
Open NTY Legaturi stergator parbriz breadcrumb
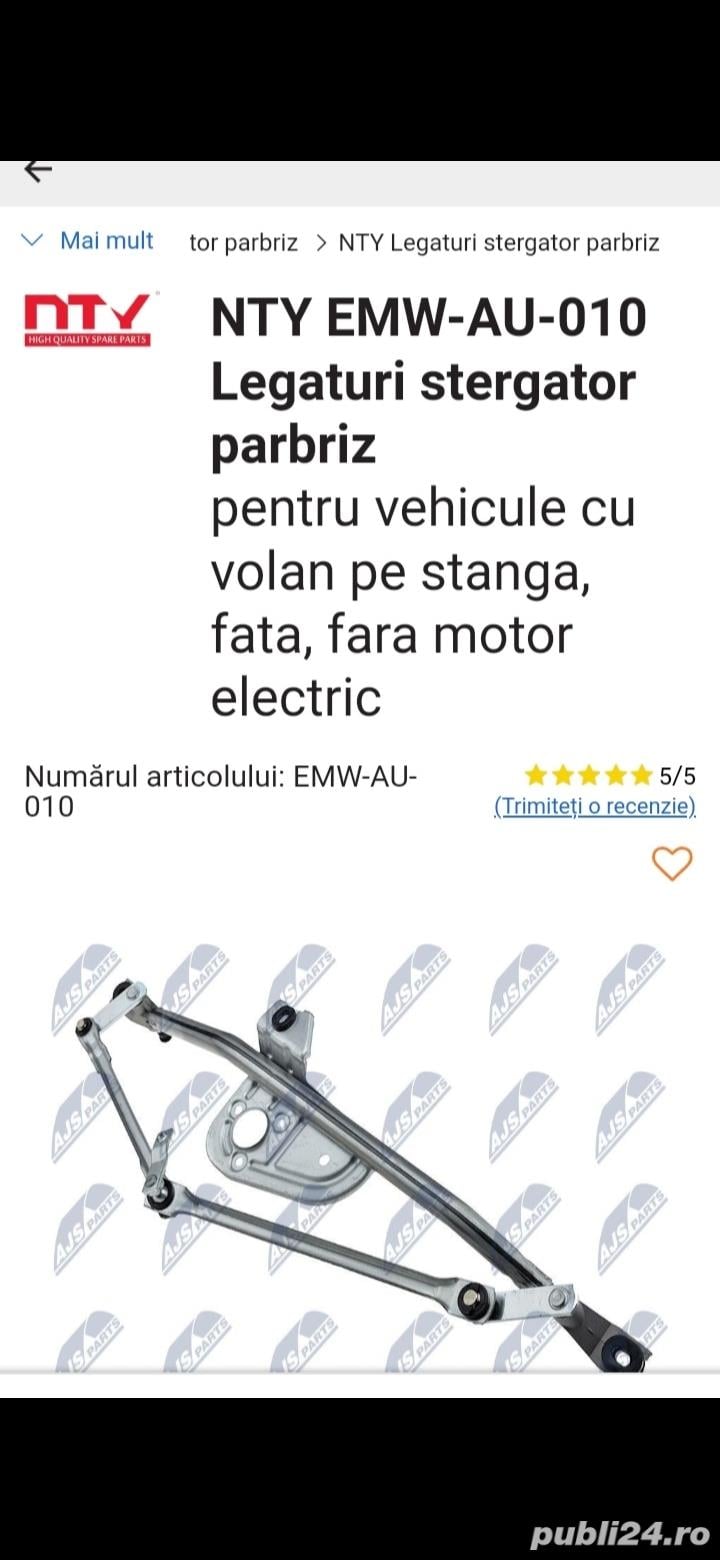click(x=499, y=243)
